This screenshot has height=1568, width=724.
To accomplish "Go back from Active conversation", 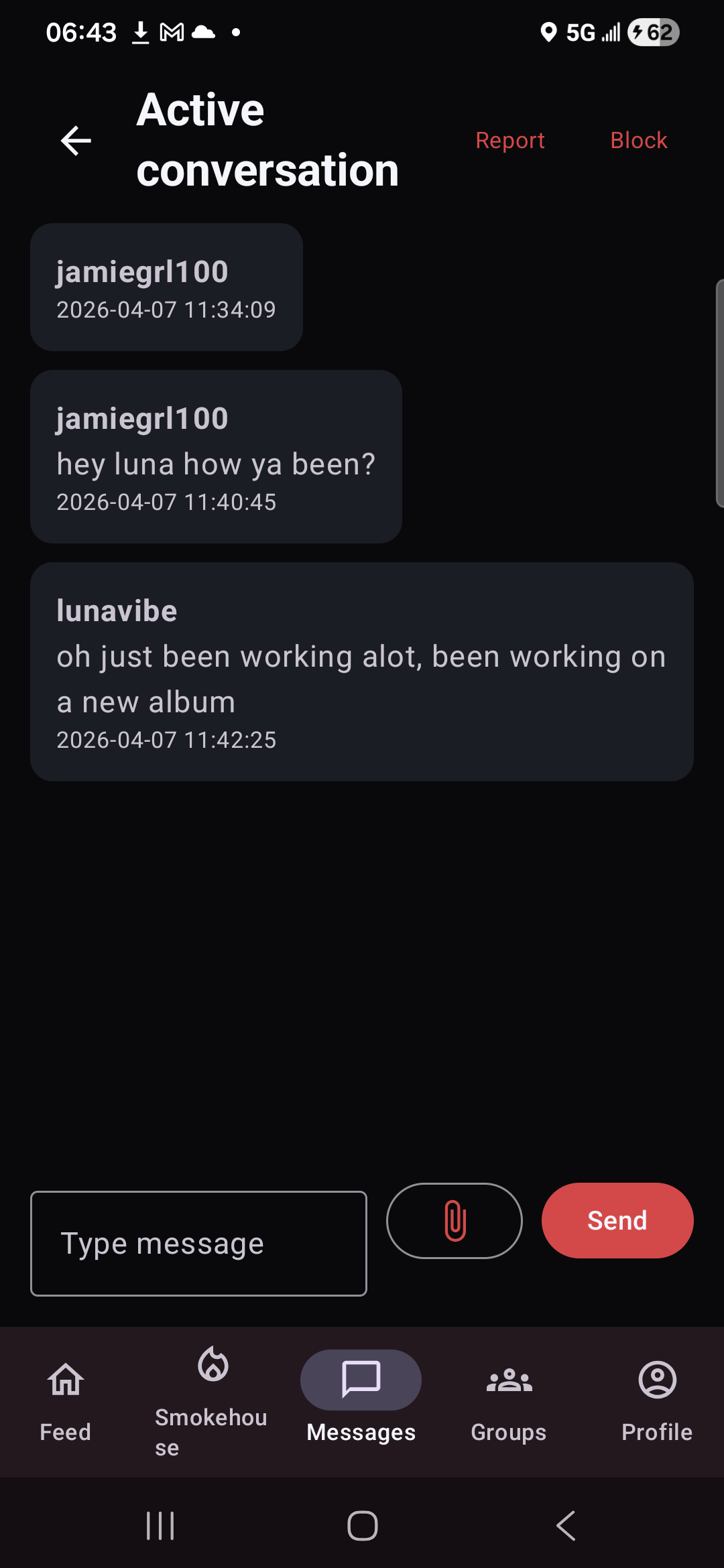I will click(x=76, y=141).
